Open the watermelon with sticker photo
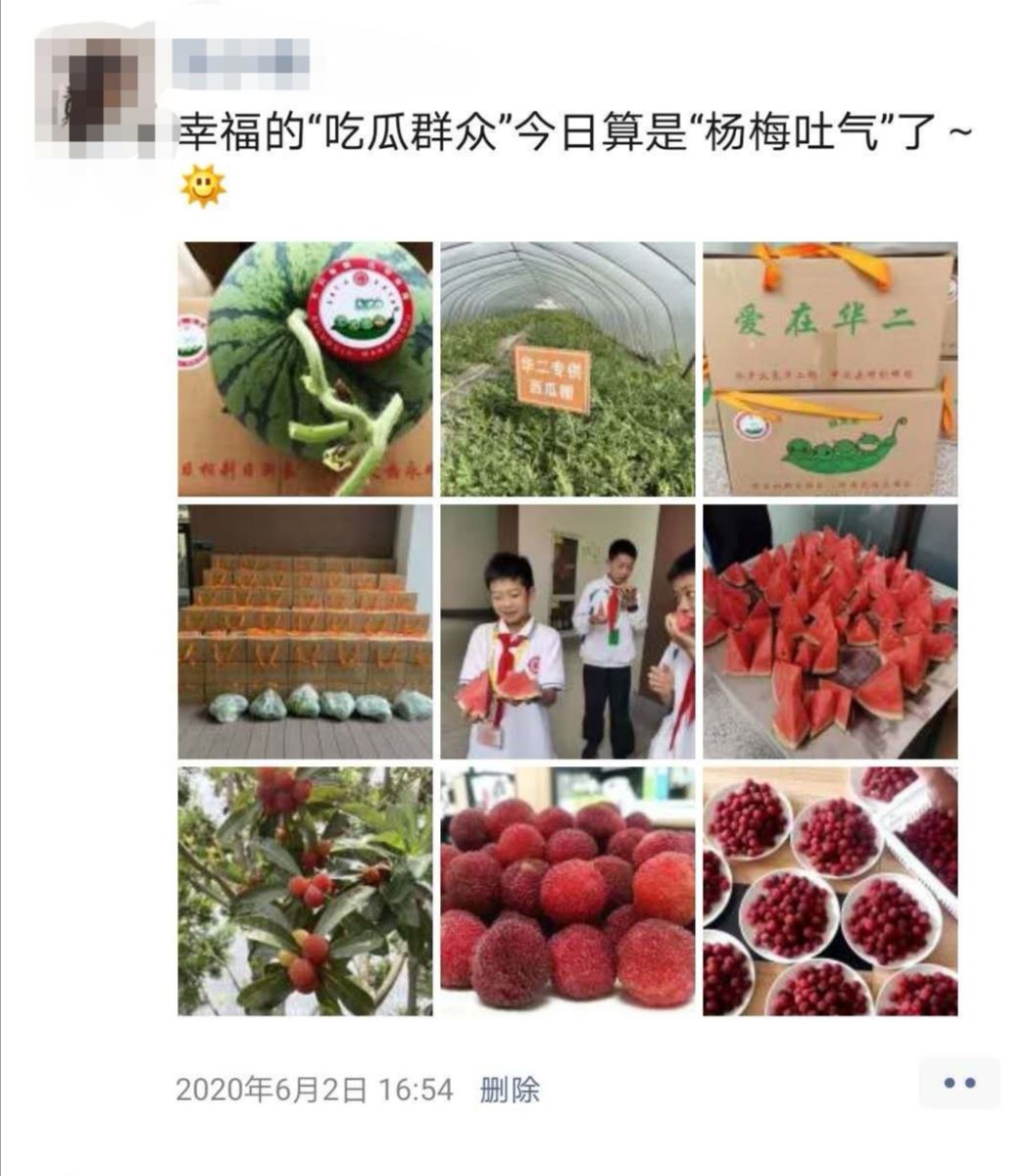1031x1176 pixels. tap(305, 368)
